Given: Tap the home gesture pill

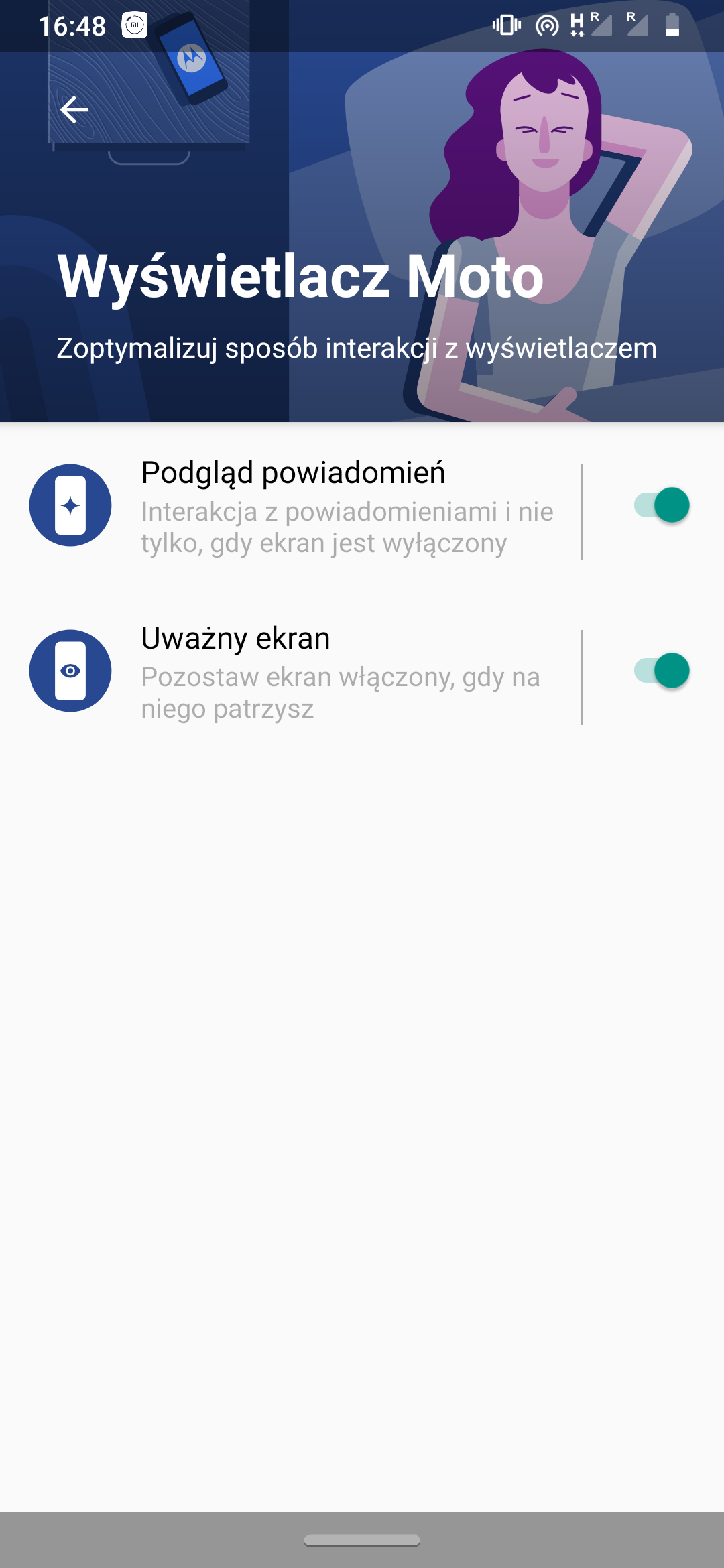Looking at the screenshot, I should click(362, 1540).
